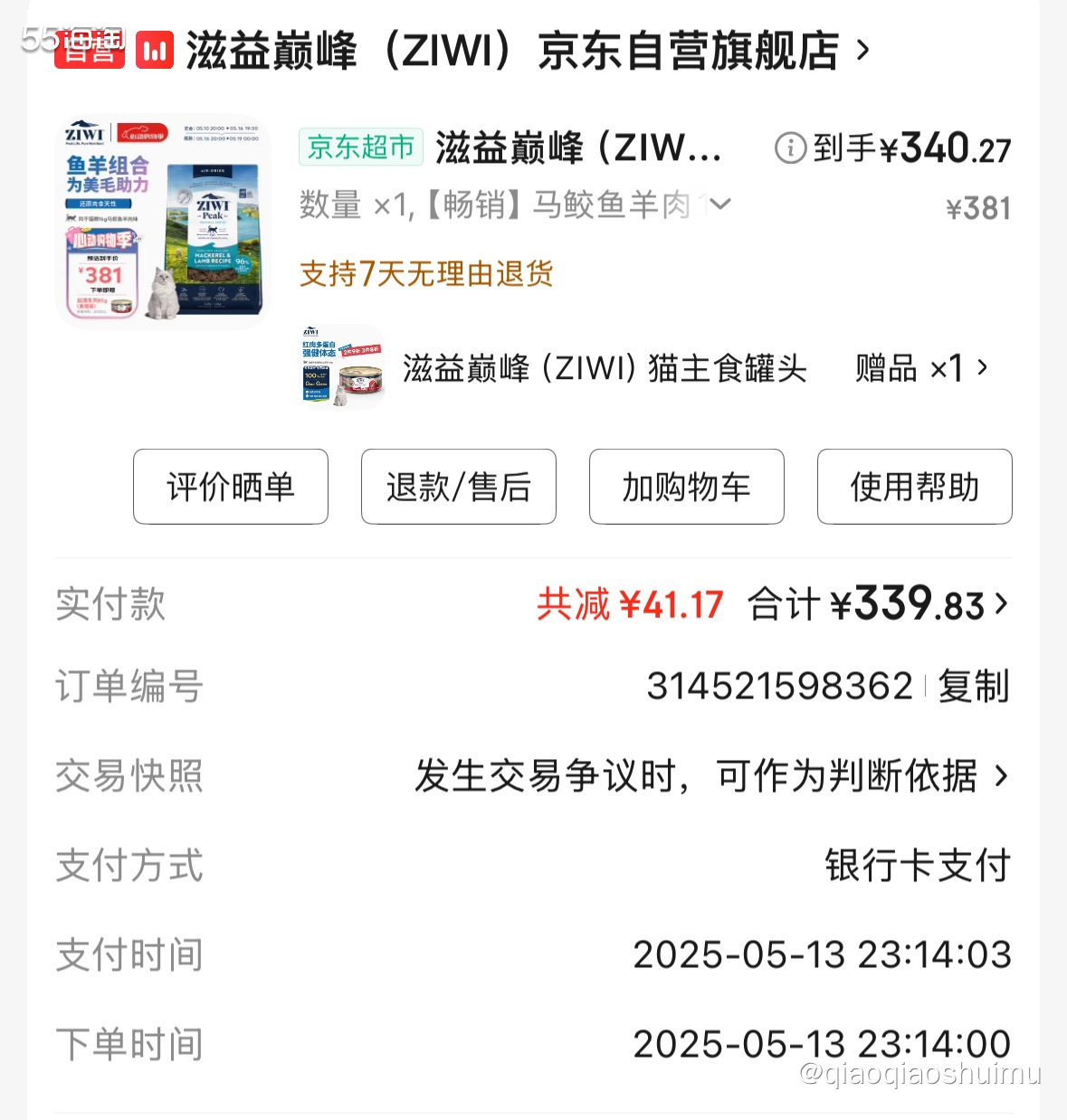Image resolution: width=1067 pixels, height=1120 pixels.
Task: Tap 退款/售后 refund button
Action: pyautogui.click(x=458, y=487)
